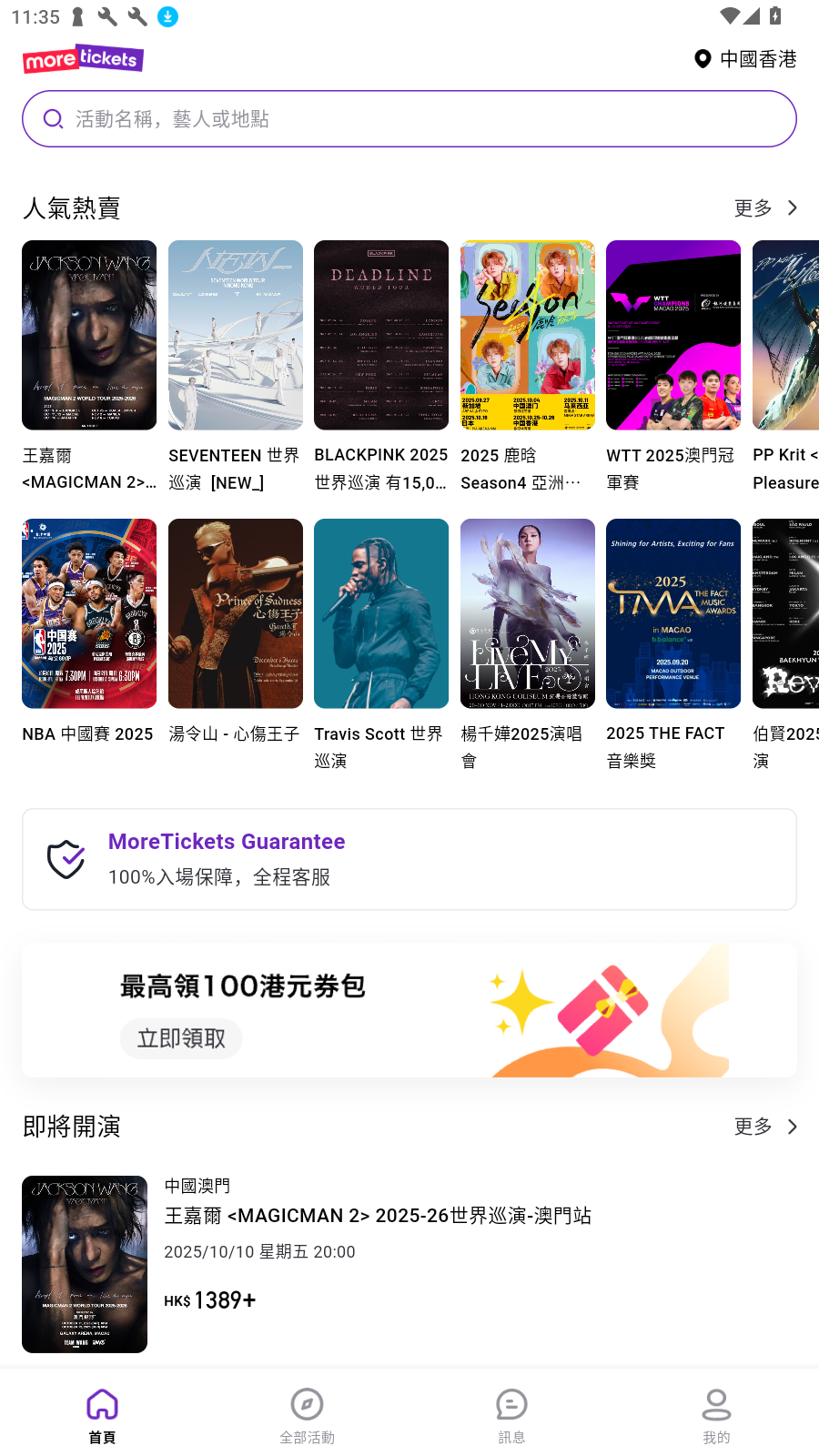Image resolution: width=819 pixels, height=1456 pixels.
Task: Change location from 中國香港
Action: coord(745,59)
